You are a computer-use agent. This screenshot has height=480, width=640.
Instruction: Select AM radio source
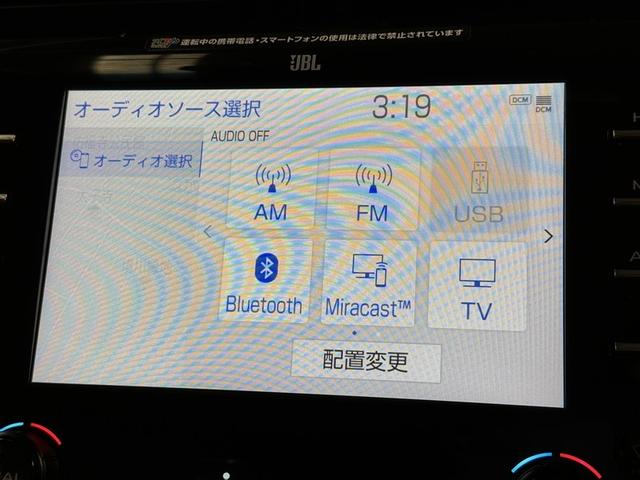point(271,190)
